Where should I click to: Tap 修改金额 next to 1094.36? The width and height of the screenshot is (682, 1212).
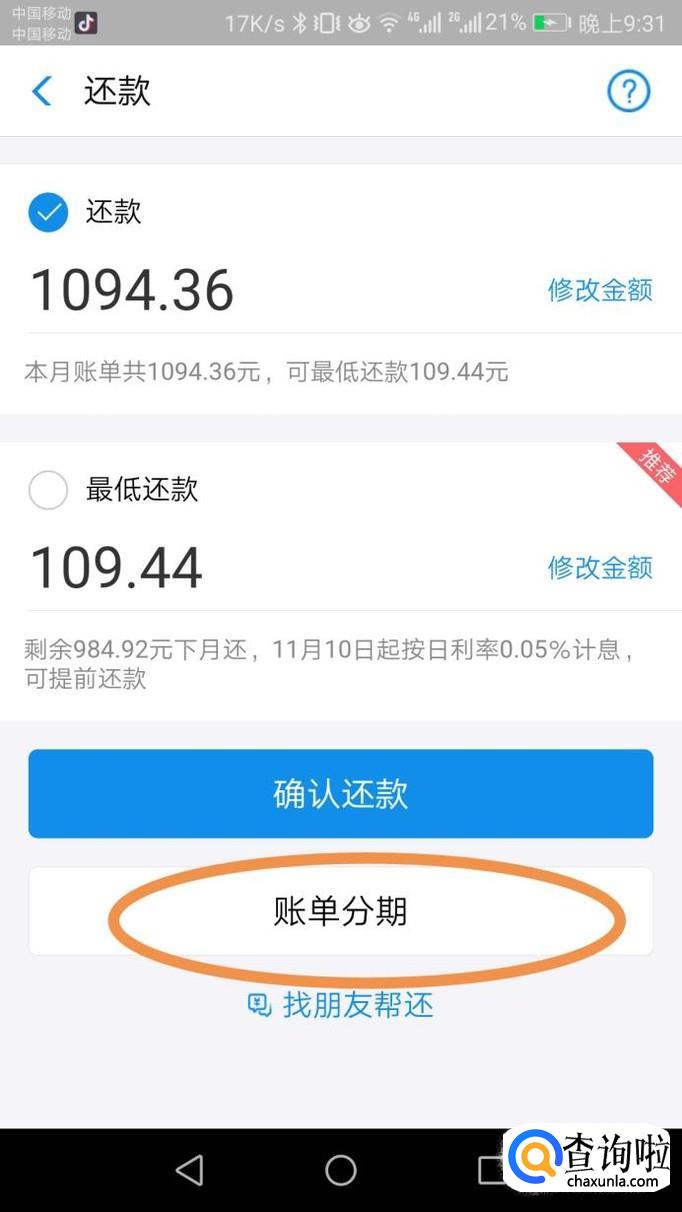[600, 290]
